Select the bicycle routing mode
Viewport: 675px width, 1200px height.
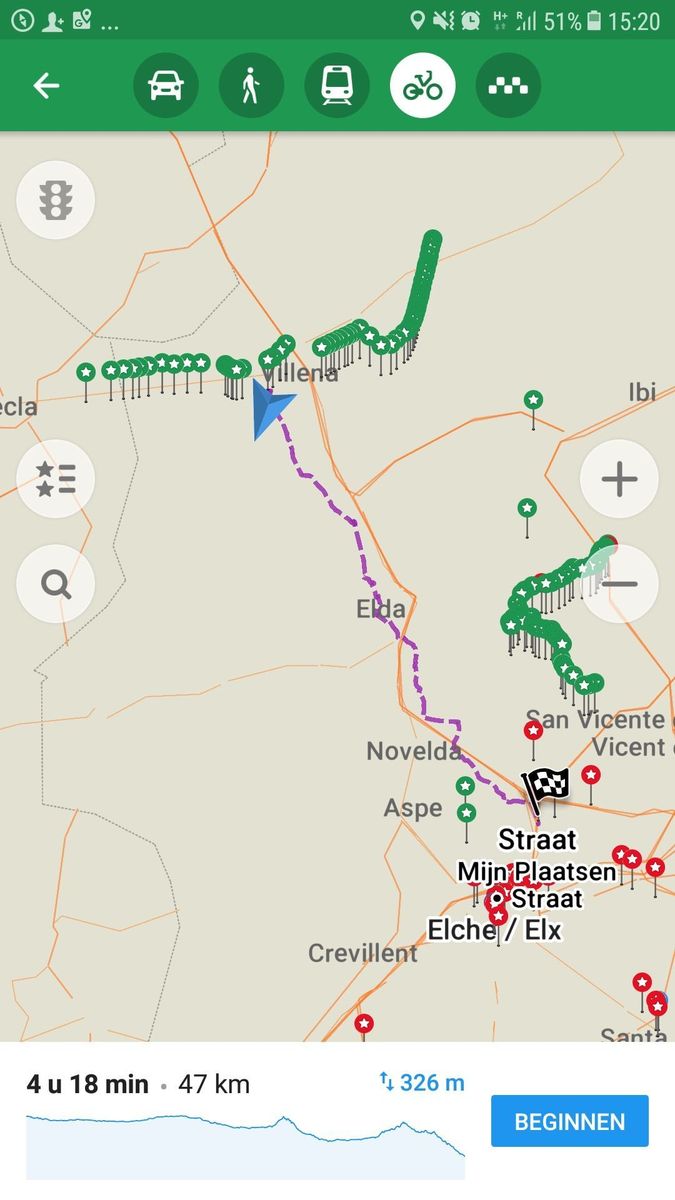click(x=423, y=86)
